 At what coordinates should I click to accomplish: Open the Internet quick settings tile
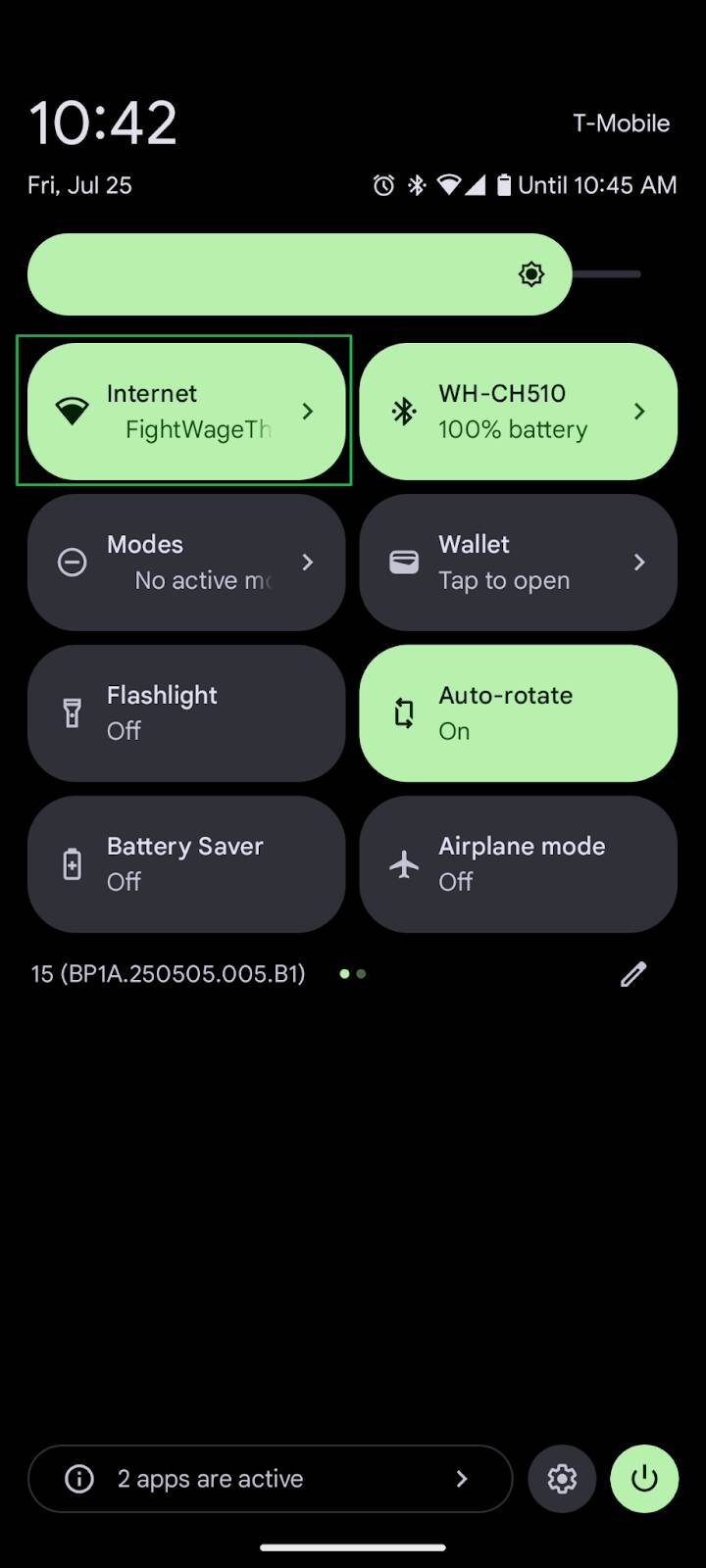186,411
